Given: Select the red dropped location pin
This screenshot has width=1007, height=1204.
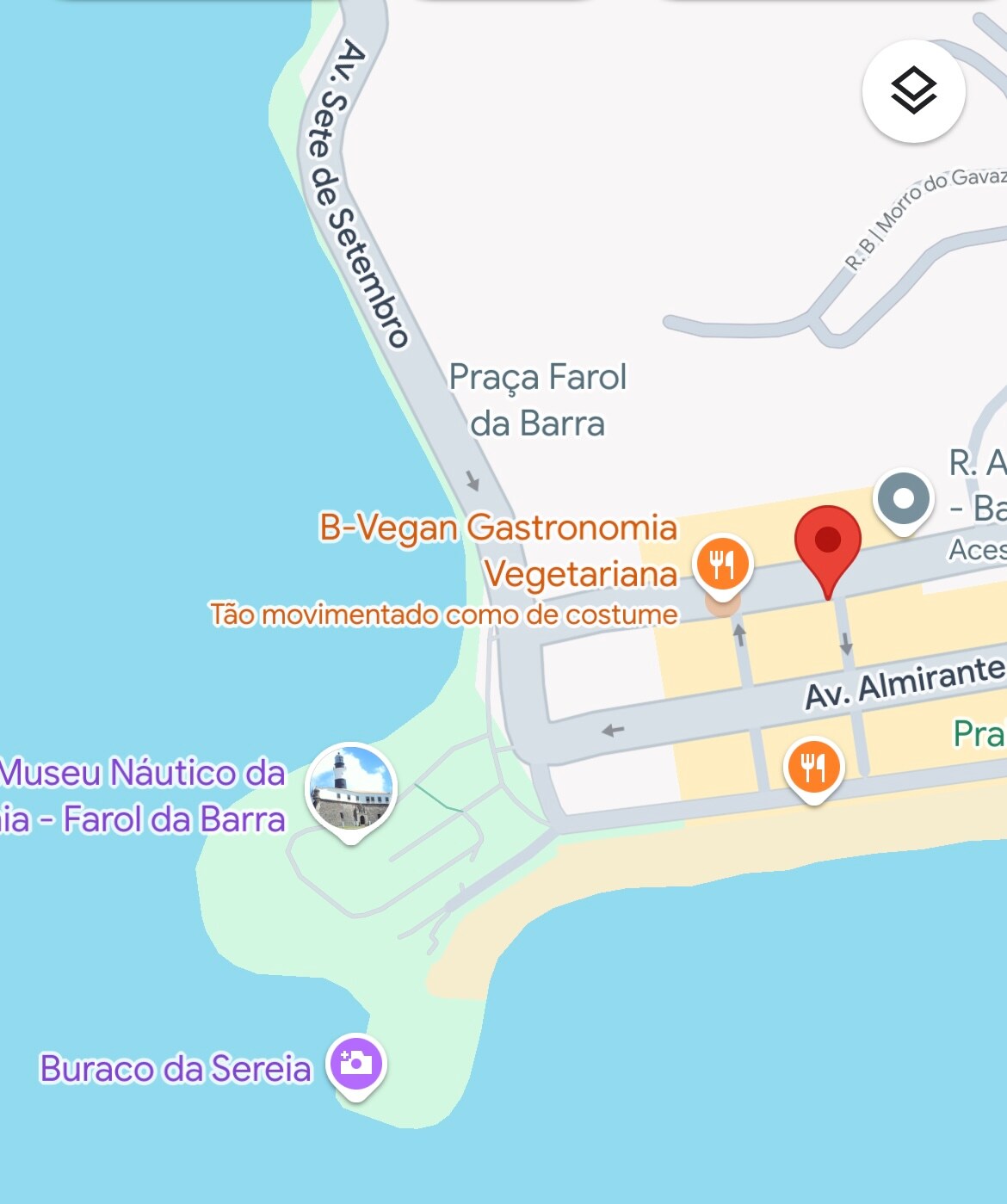Looking at the screenshot, I should 827,542.
